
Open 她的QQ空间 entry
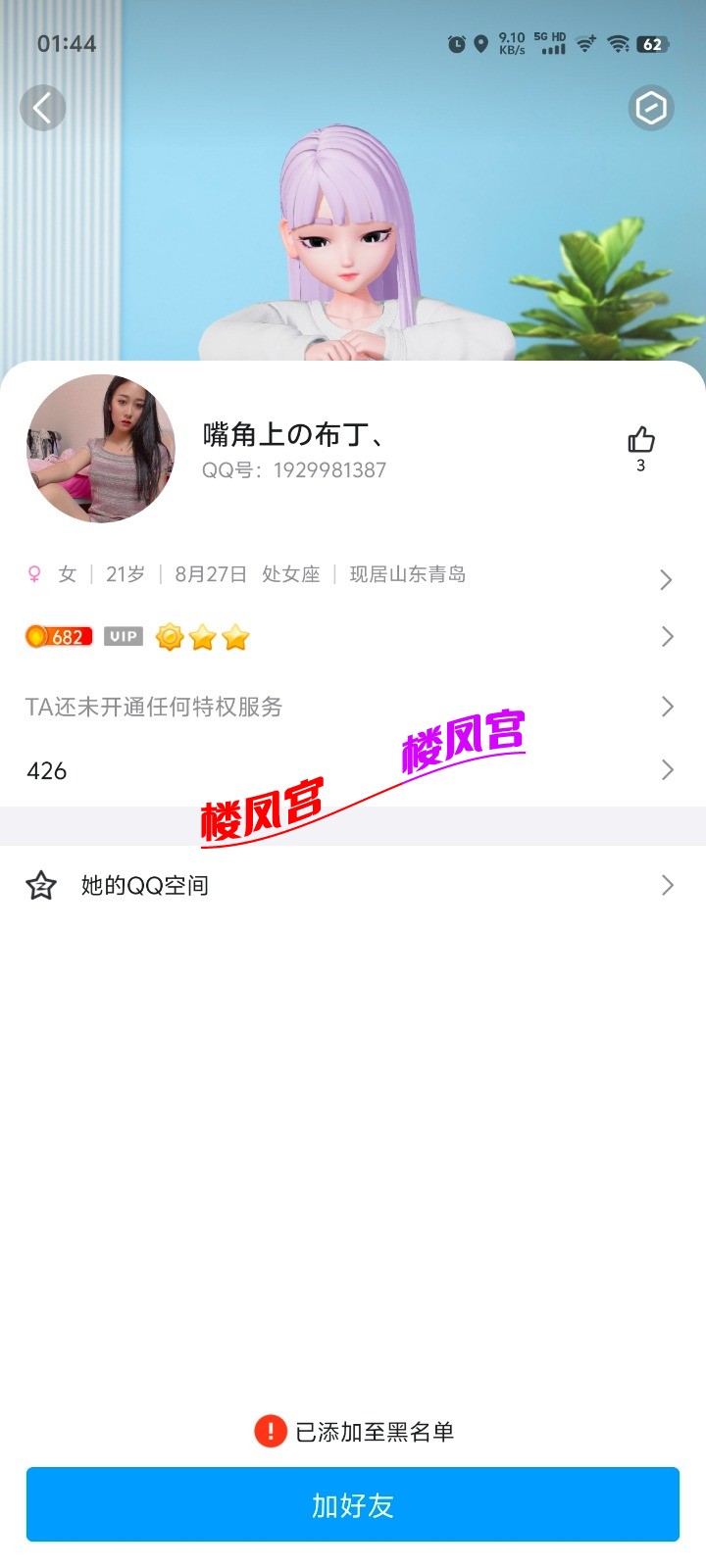147,885
